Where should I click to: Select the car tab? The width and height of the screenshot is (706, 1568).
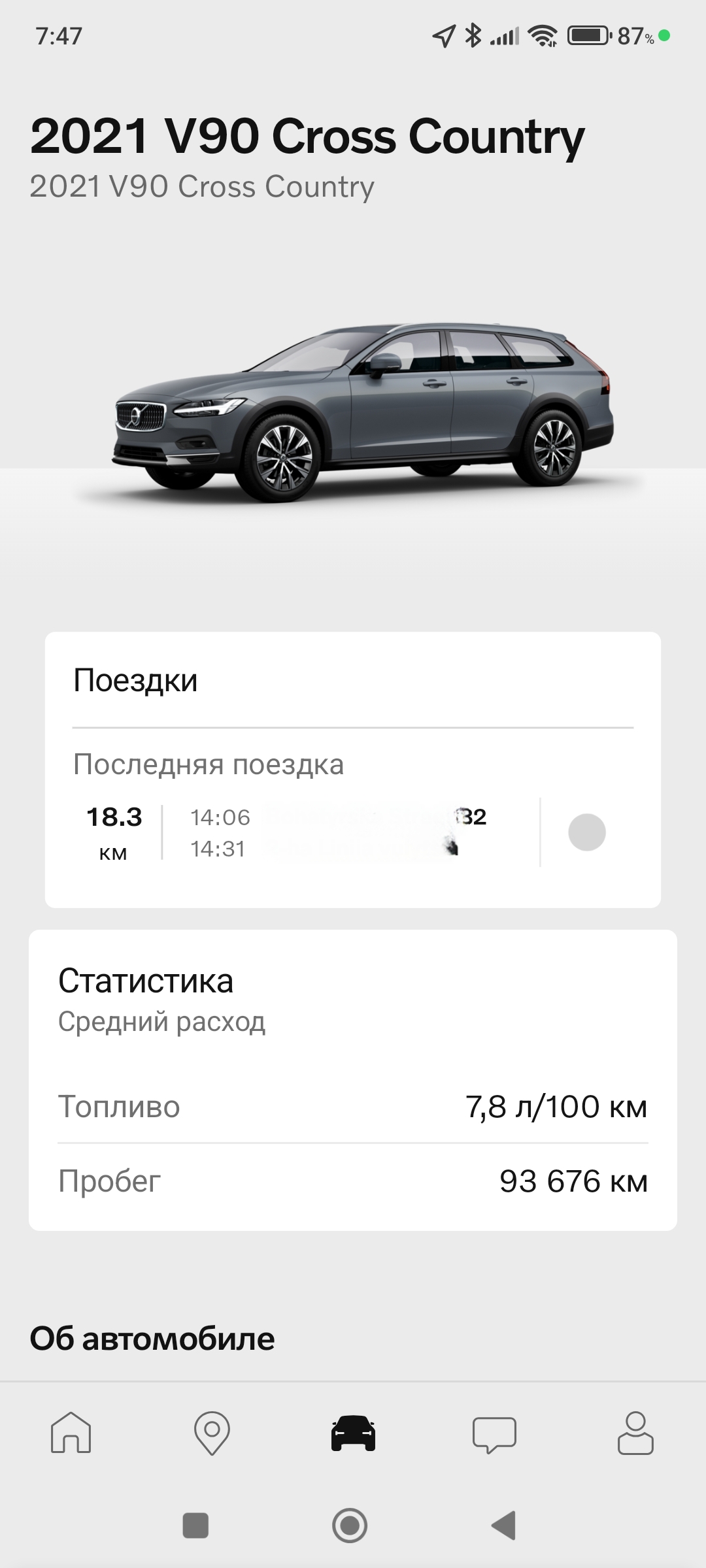point(353,1432)
